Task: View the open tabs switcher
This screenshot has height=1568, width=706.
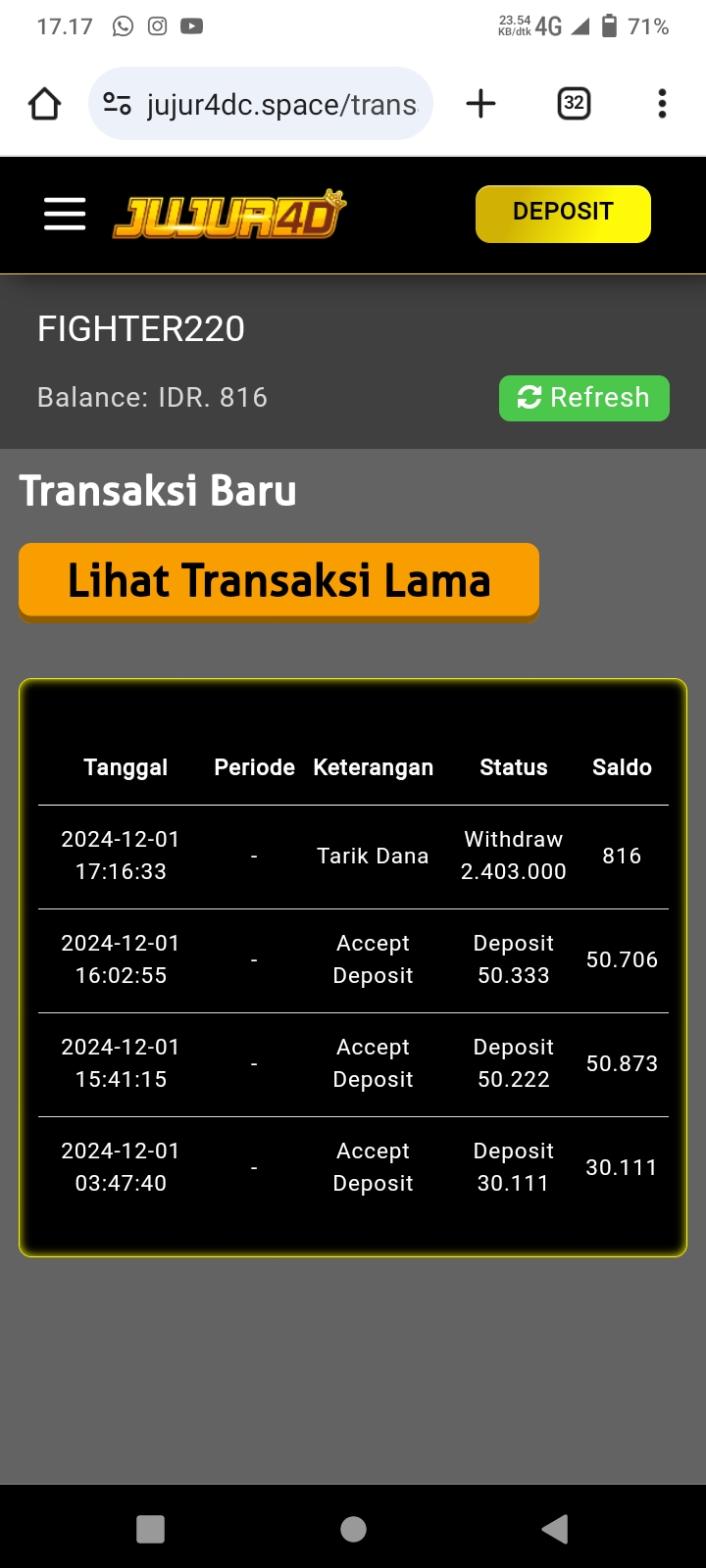Action: coord(574,104)
